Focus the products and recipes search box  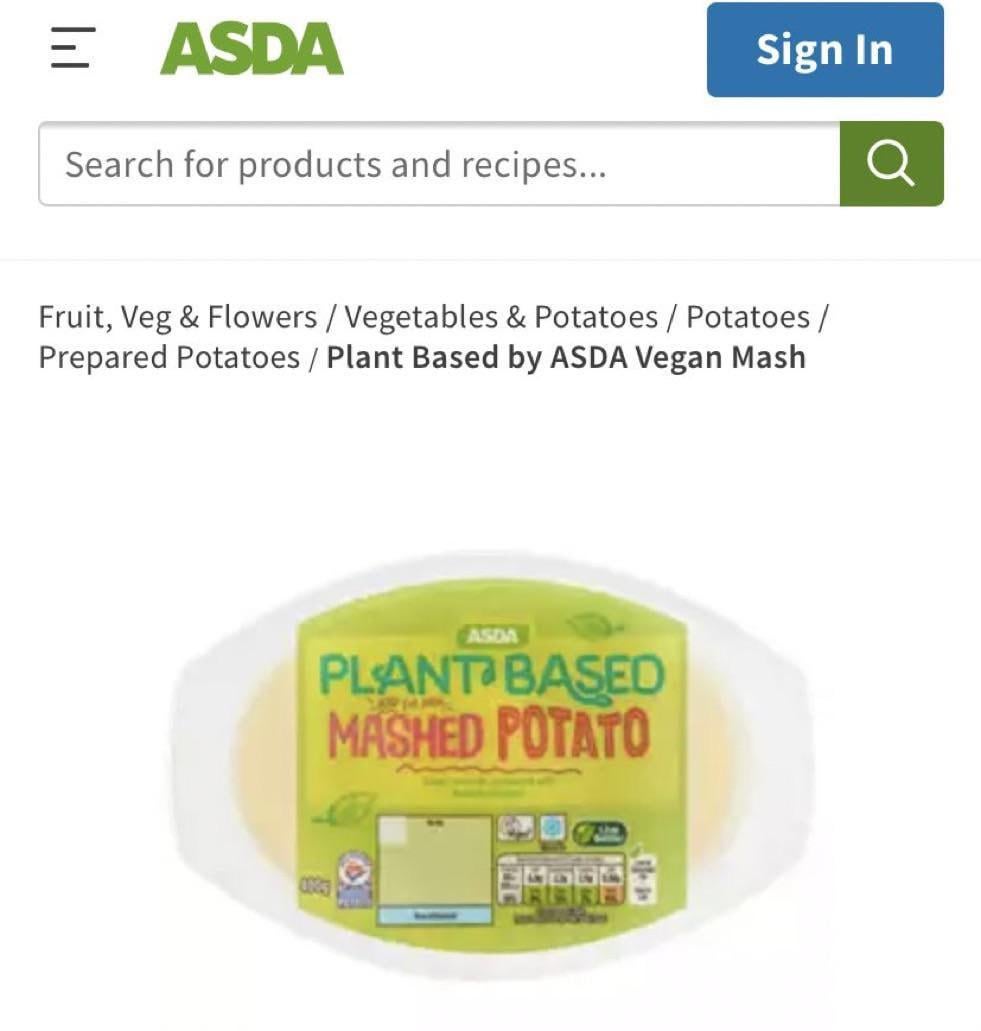point(438,164)
